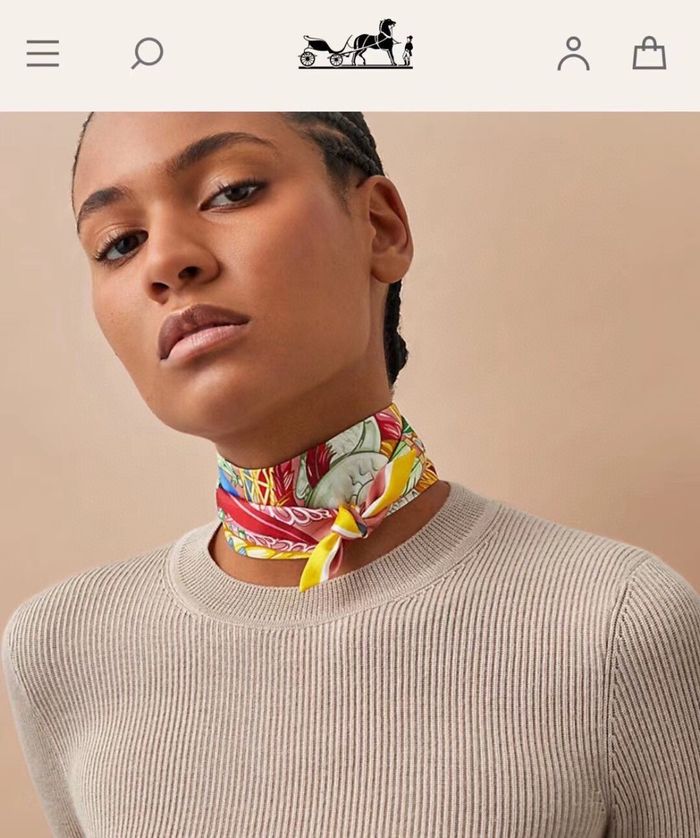Open the account profile icon

(x=573, y=53)
